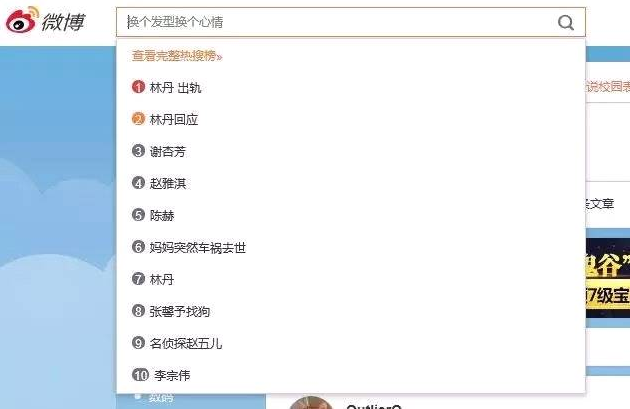This screenshot has width=630, height=409.
Task: Select 李宗伟 from the hot list
Action: coord(171,376)
